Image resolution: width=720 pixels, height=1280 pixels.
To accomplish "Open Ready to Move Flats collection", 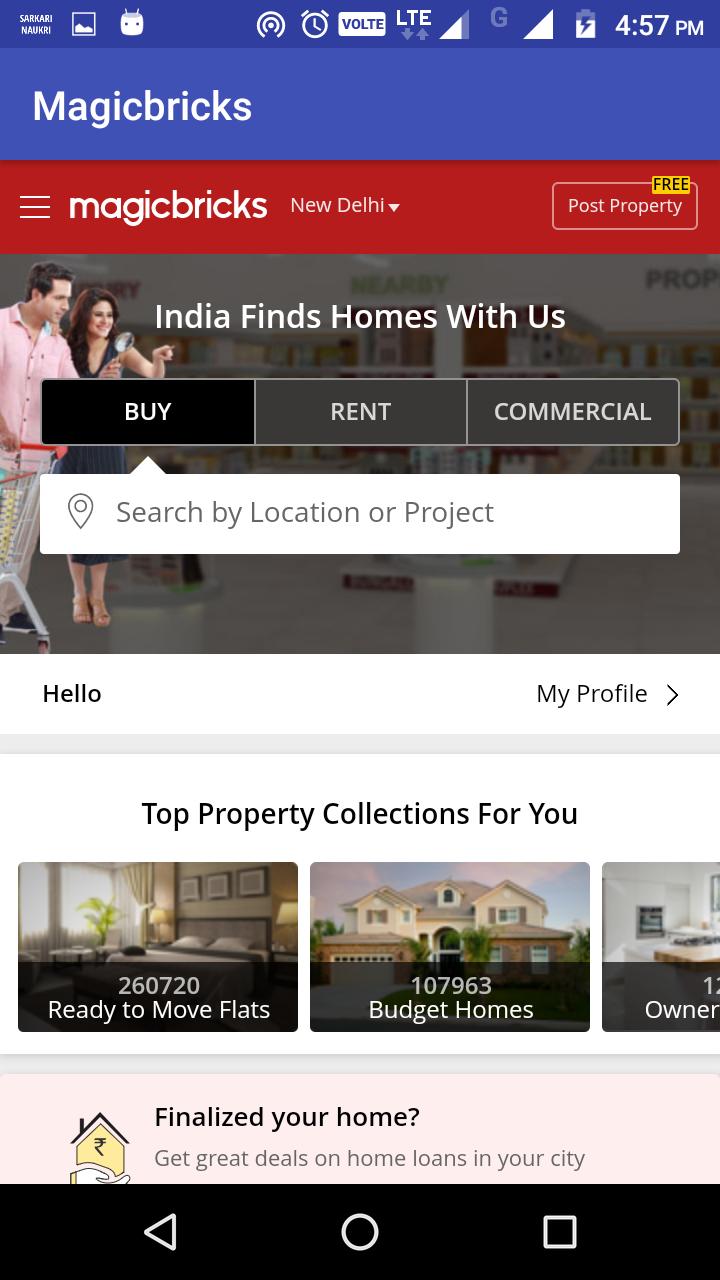I will pyautogui.click(x=158, y=946).
